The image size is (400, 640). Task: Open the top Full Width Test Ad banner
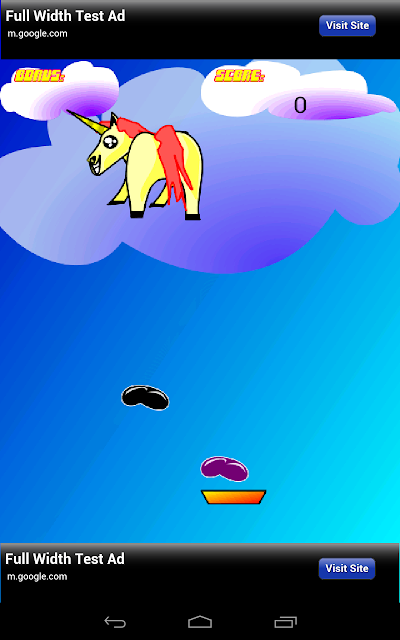tap(200, 29)
